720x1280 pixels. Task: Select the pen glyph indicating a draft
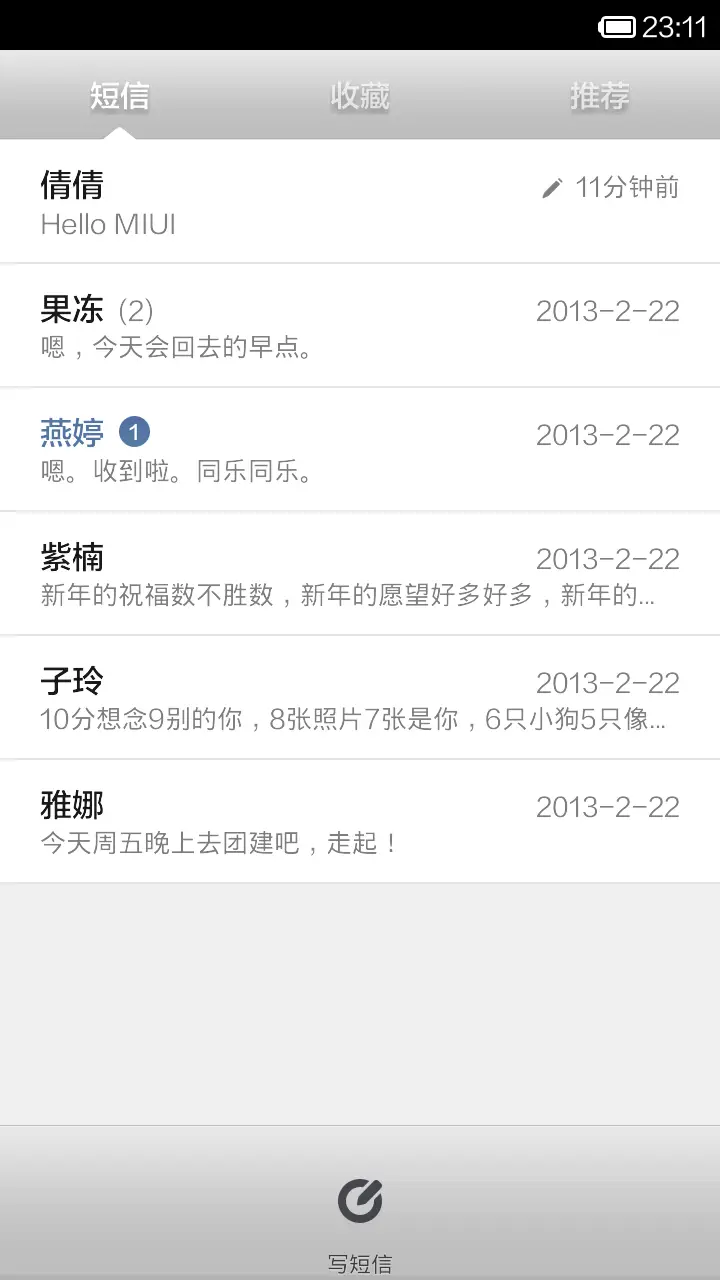tap(553, 186)
